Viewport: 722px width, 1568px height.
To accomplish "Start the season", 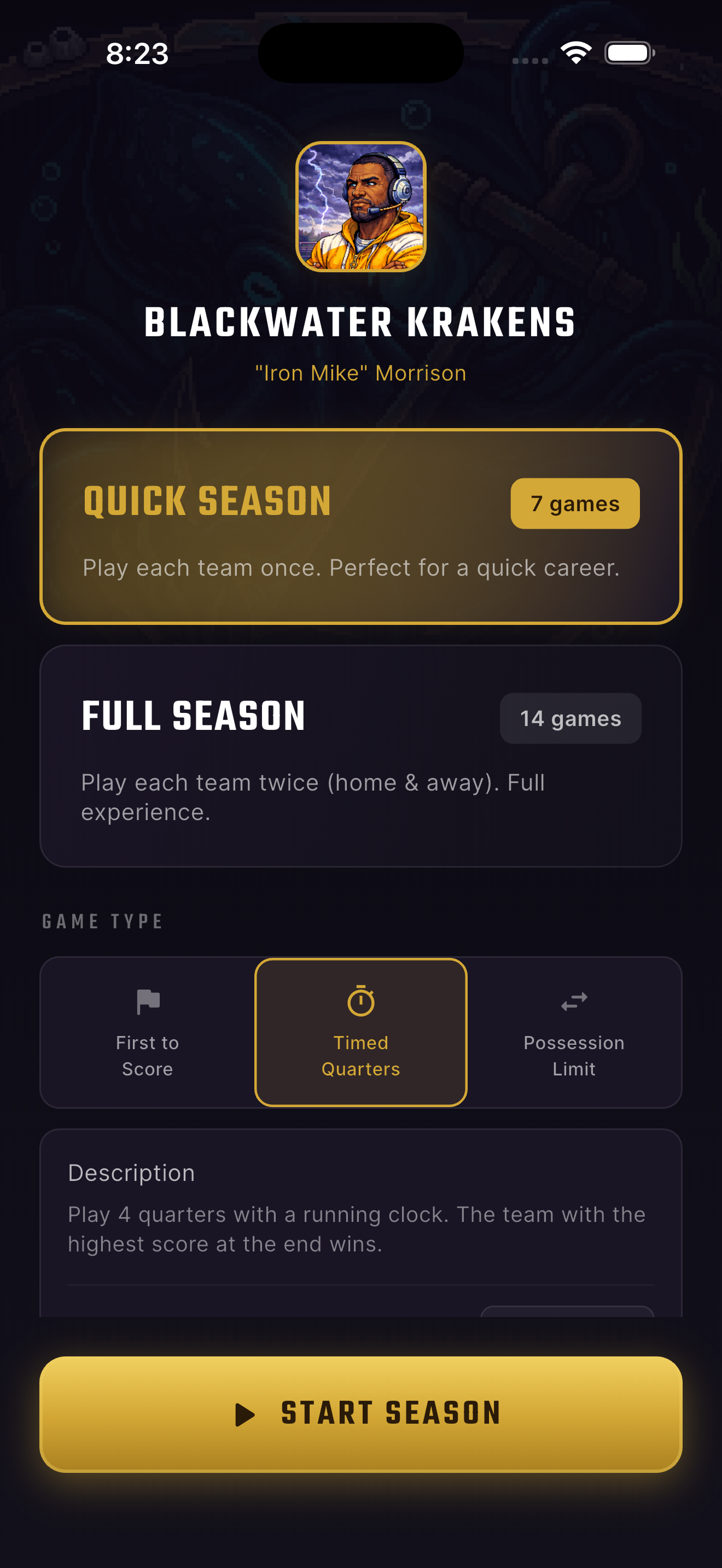I will [x=360, y=1413].
